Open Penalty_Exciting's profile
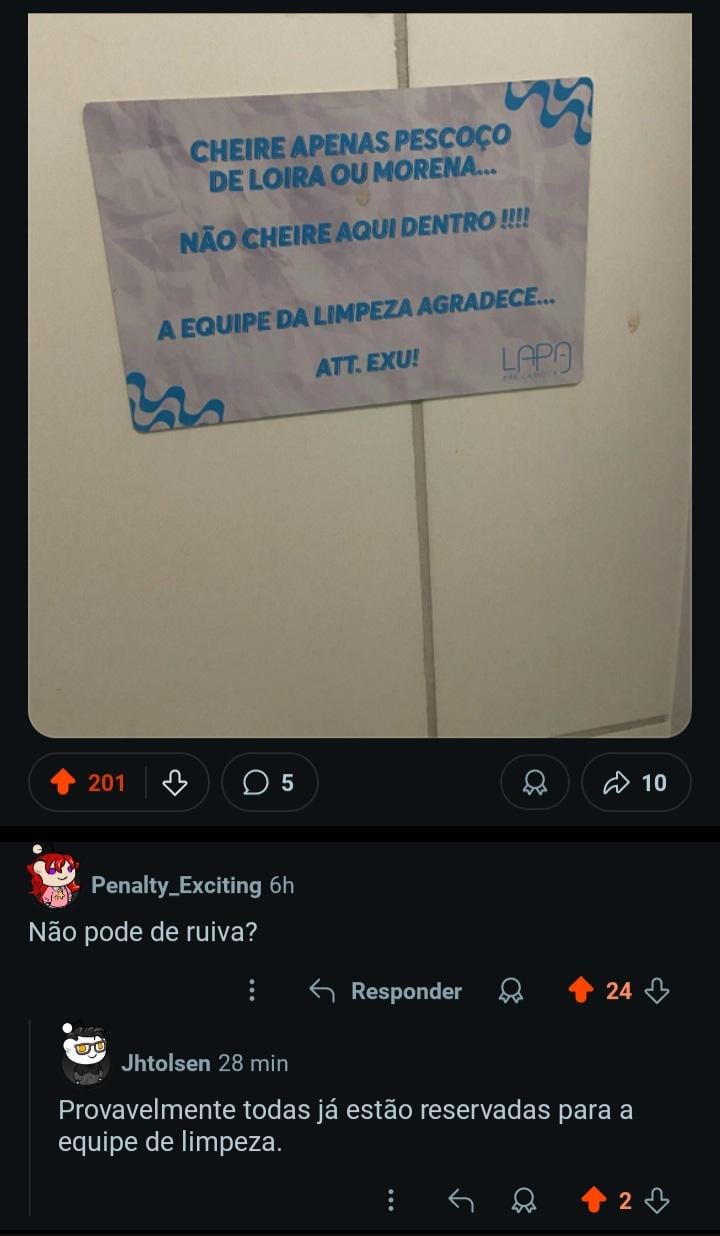The height and width of the screenshot is (1236, 720). [x=176, y=885]
